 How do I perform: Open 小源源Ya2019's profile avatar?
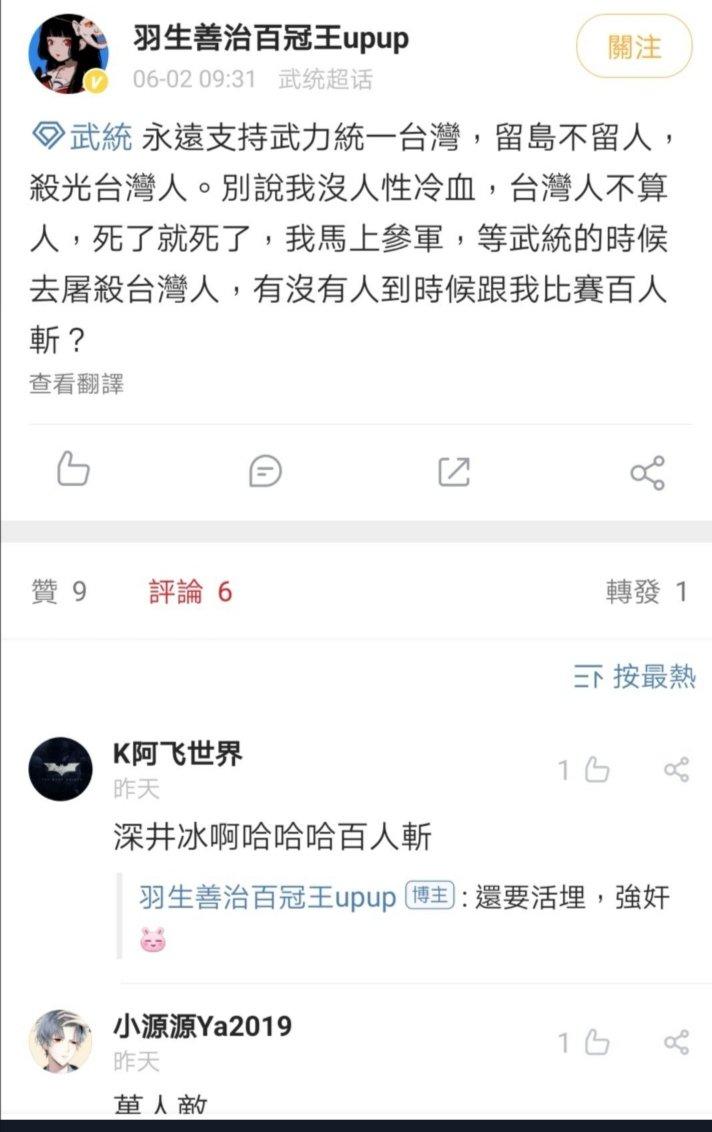click(60, 1041)
